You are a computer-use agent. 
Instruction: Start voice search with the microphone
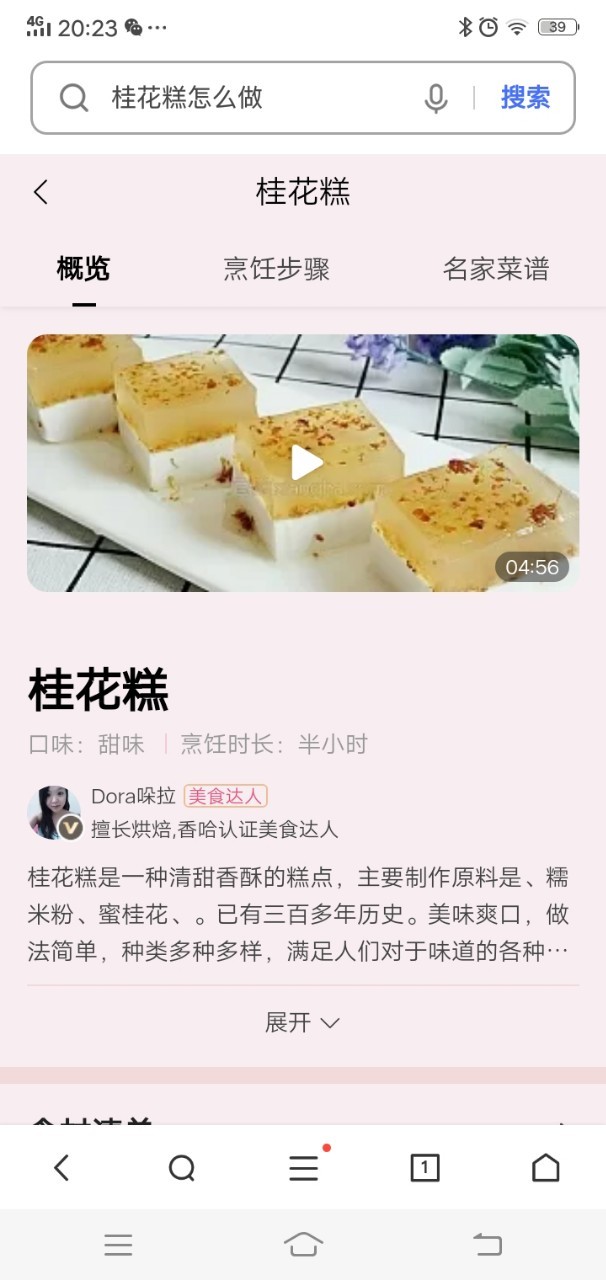[436, 98]
